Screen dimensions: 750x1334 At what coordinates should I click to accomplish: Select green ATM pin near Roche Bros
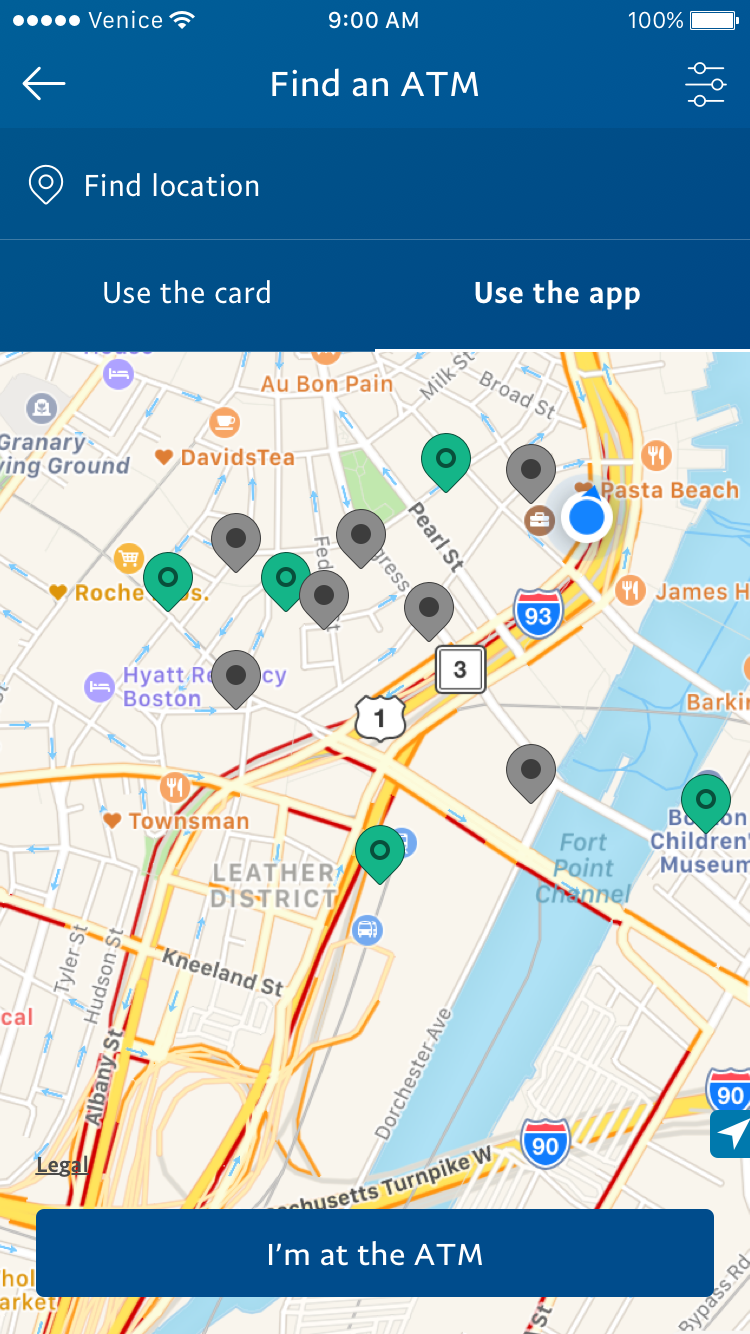point(168,577)
